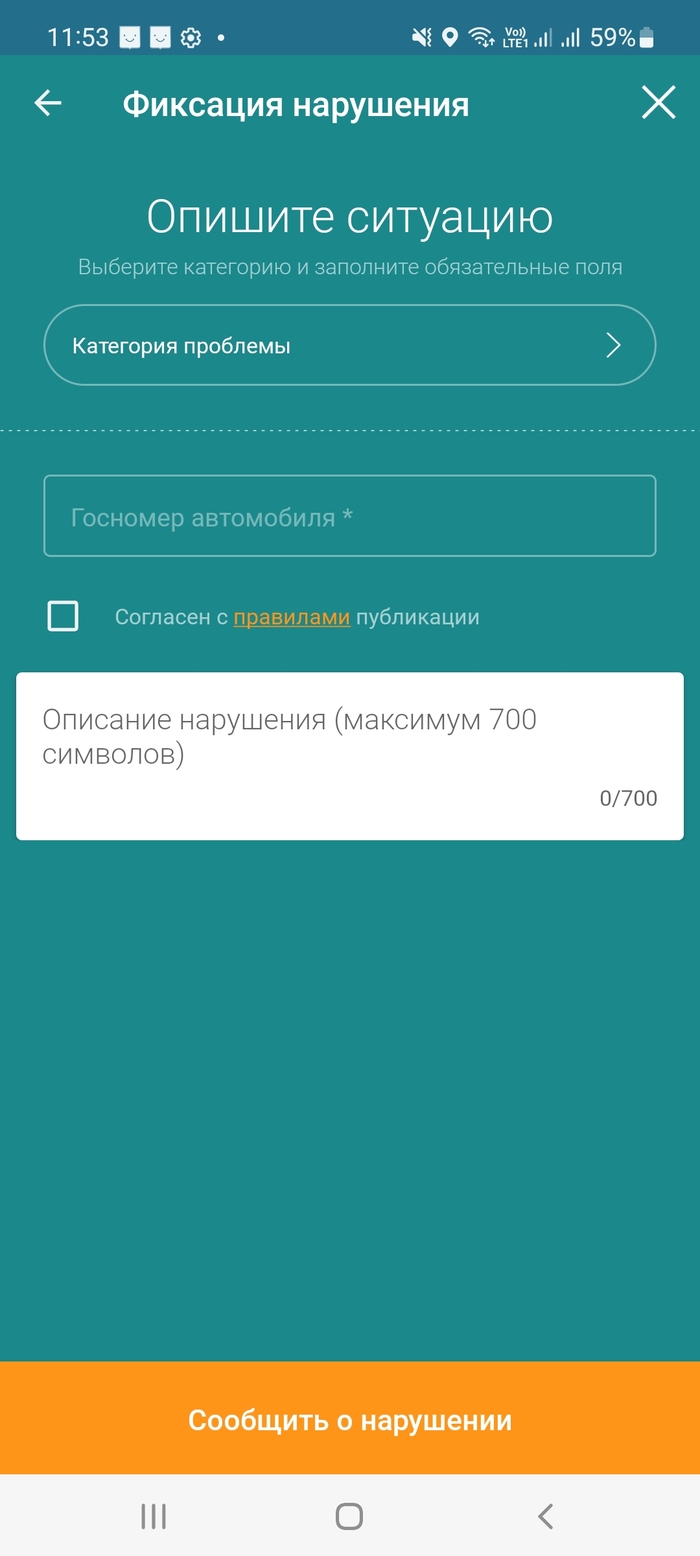Image resolution: width=700 pixels, height=1556 pixels.
Task: Close the violation report form
Action: pyautogui.click(x=658, y=103)
